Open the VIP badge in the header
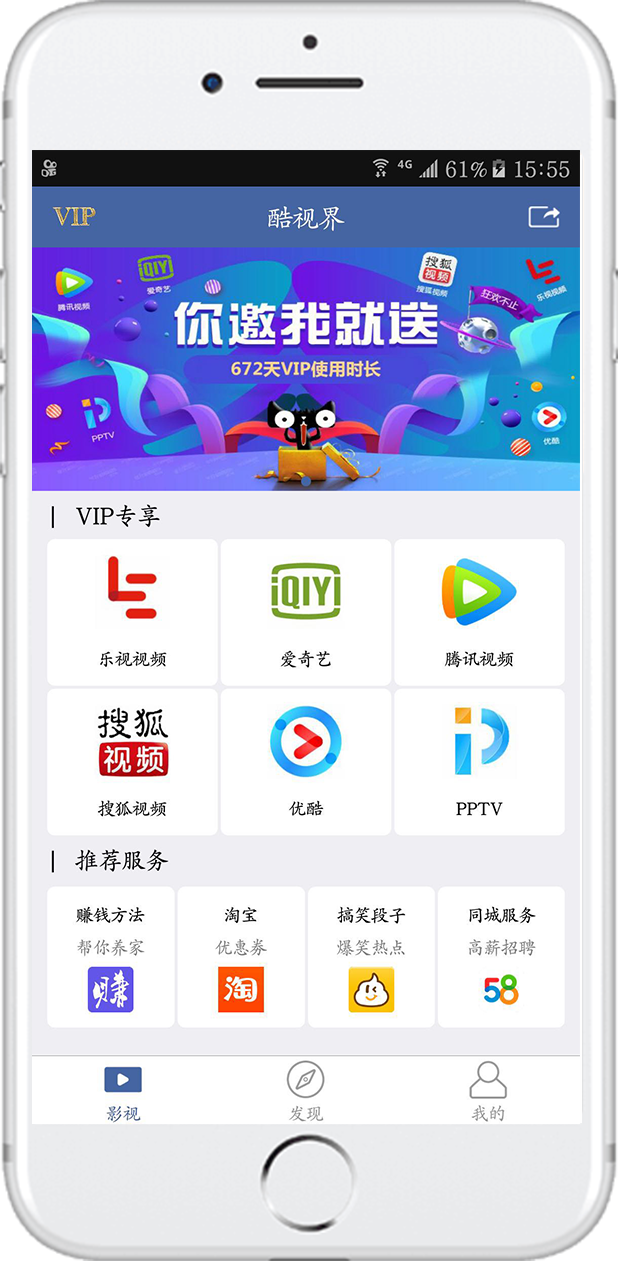Image resolution: width=618 pixels, height=1261 pixels. [x=74, y=217]
